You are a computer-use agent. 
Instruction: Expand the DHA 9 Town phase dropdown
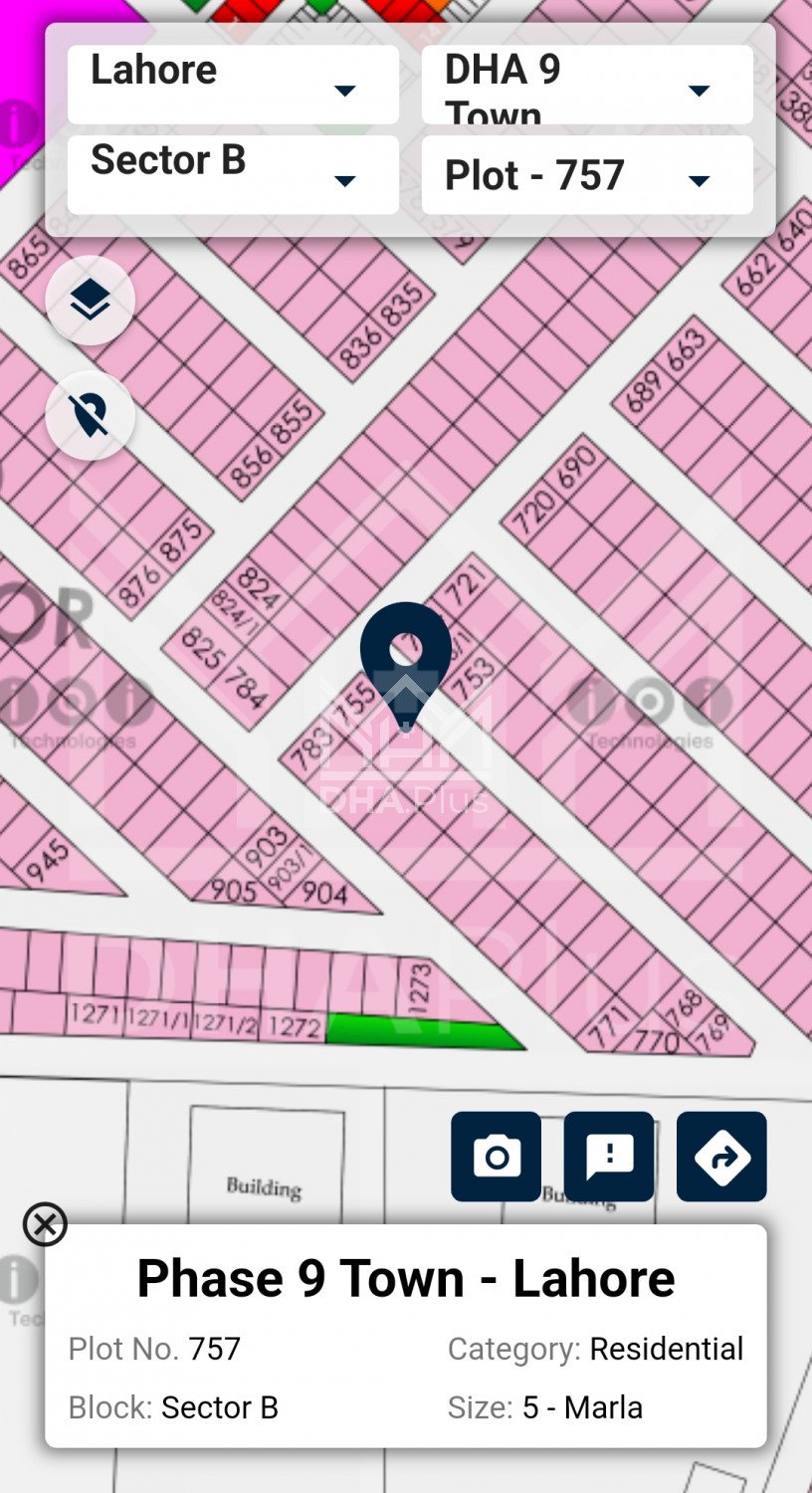coord(587,85)
